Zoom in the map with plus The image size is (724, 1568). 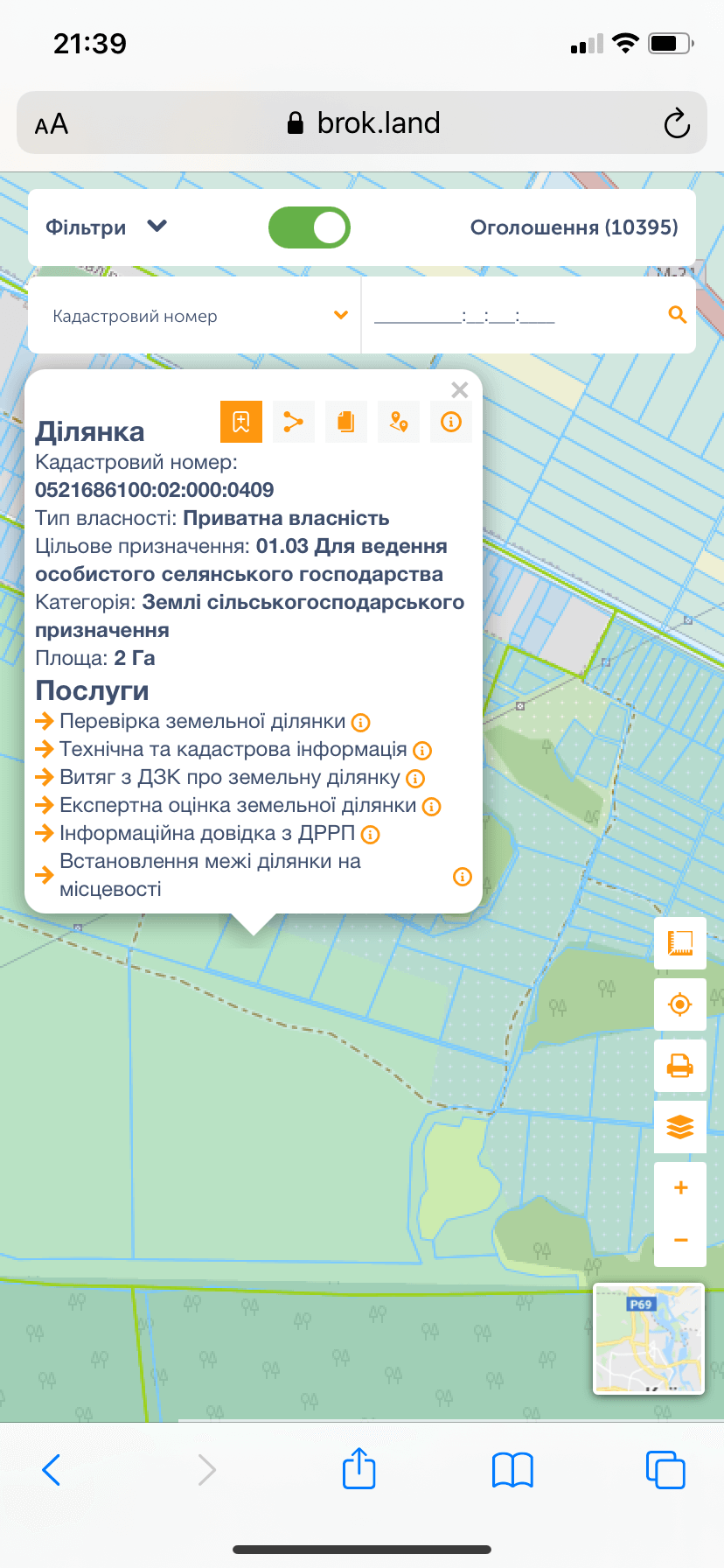point(680,1187)
